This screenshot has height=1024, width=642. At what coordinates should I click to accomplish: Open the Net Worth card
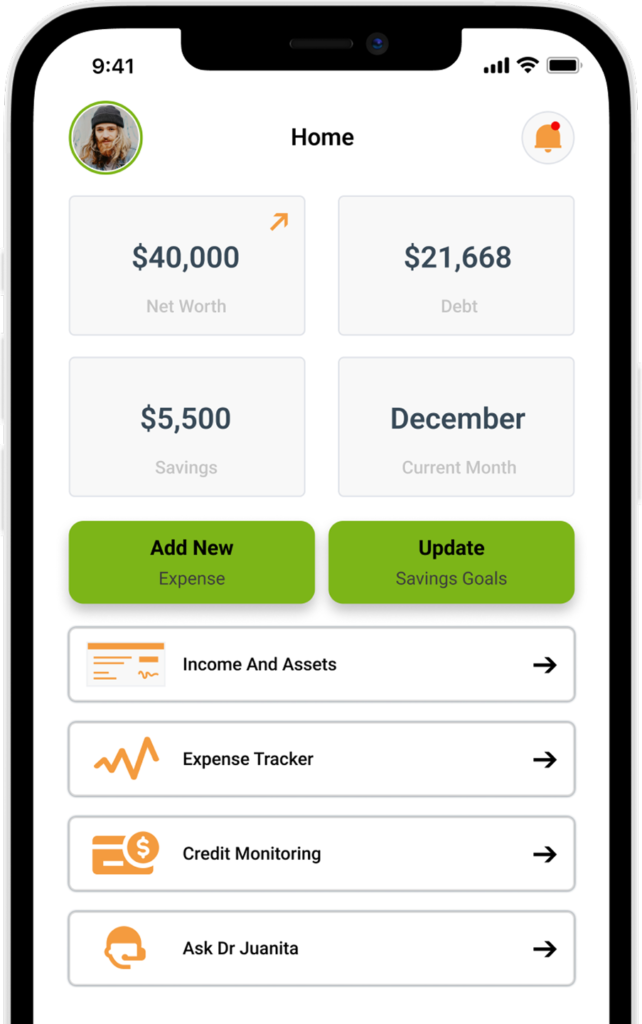[187, 266]
